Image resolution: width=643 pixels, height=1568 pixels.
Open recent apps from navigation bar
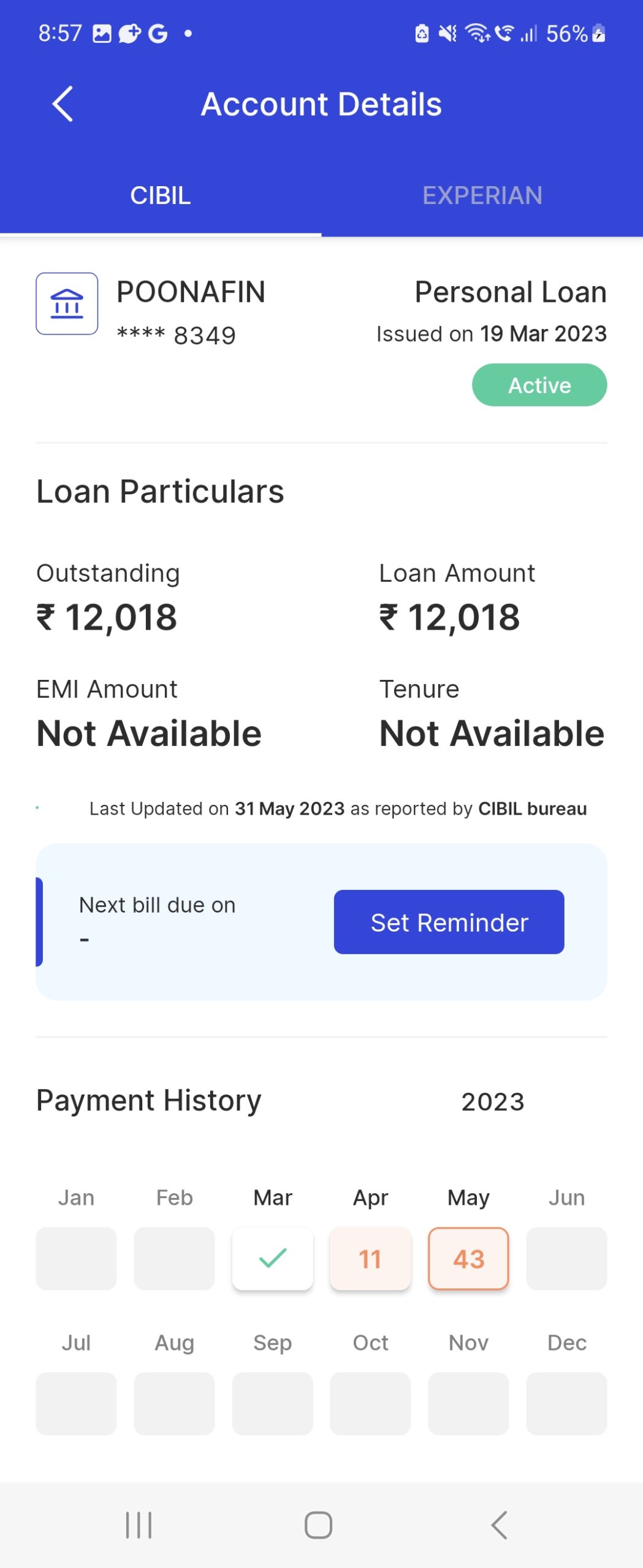coord(139,1525)
